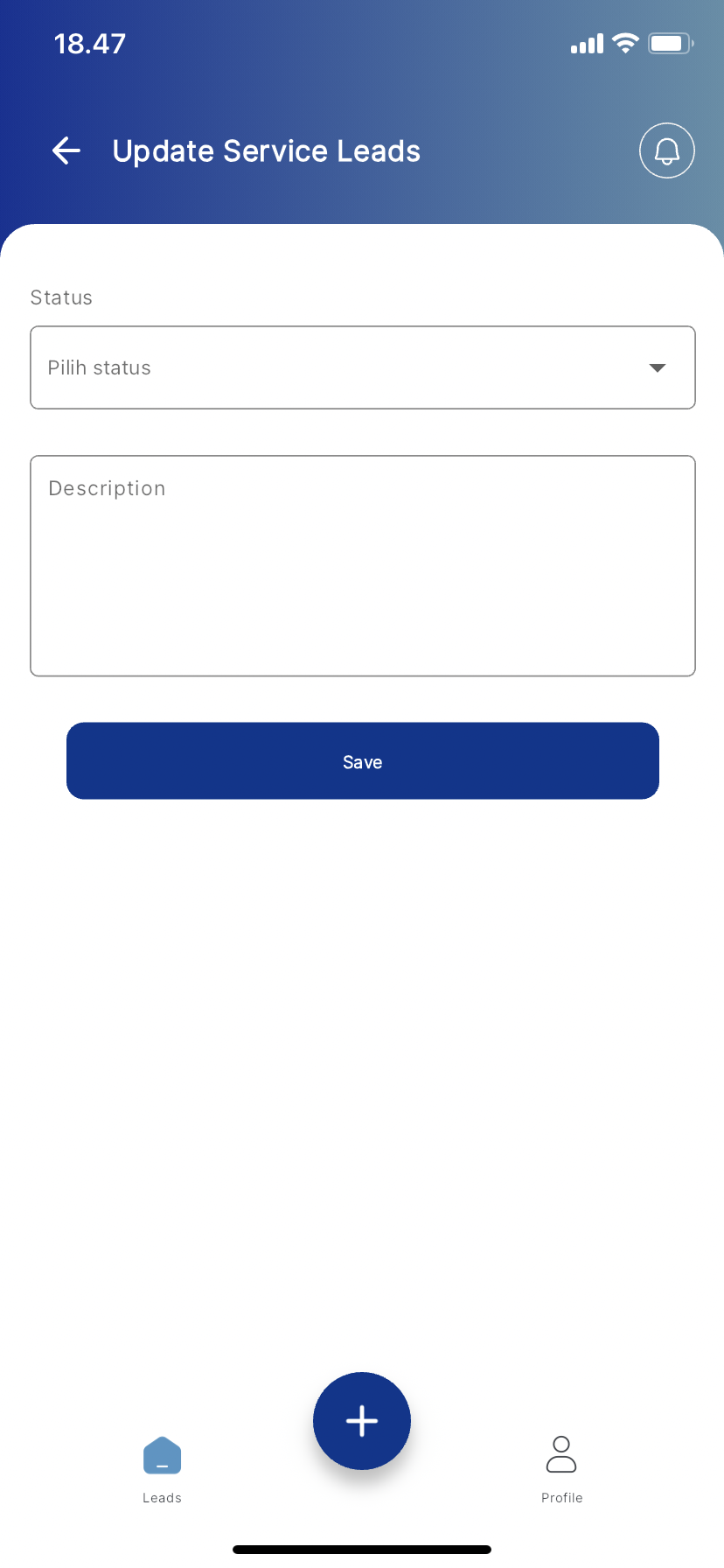Screen dimensions: 724x1568
Task: Focus the Description text field
Action: 363,565
